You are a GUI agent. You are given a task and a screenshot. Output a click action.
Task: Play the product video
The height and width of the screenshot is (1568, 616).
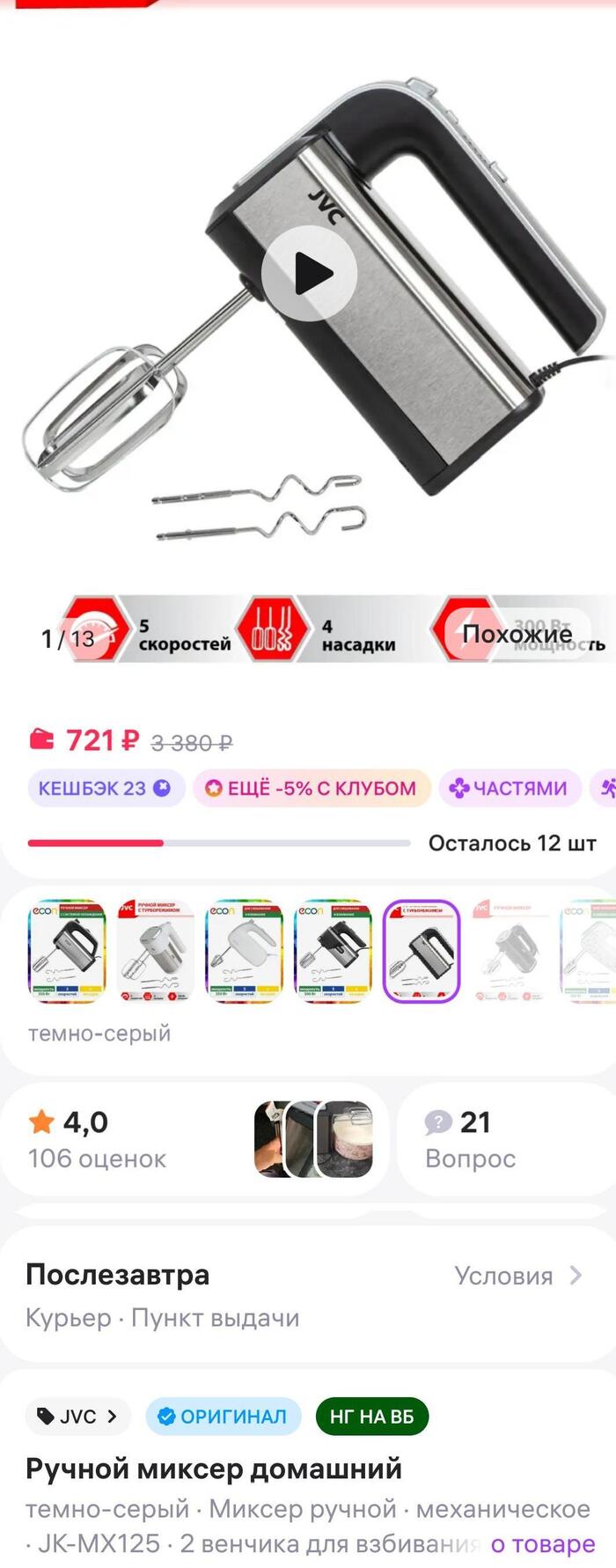[x=309, y=273]
